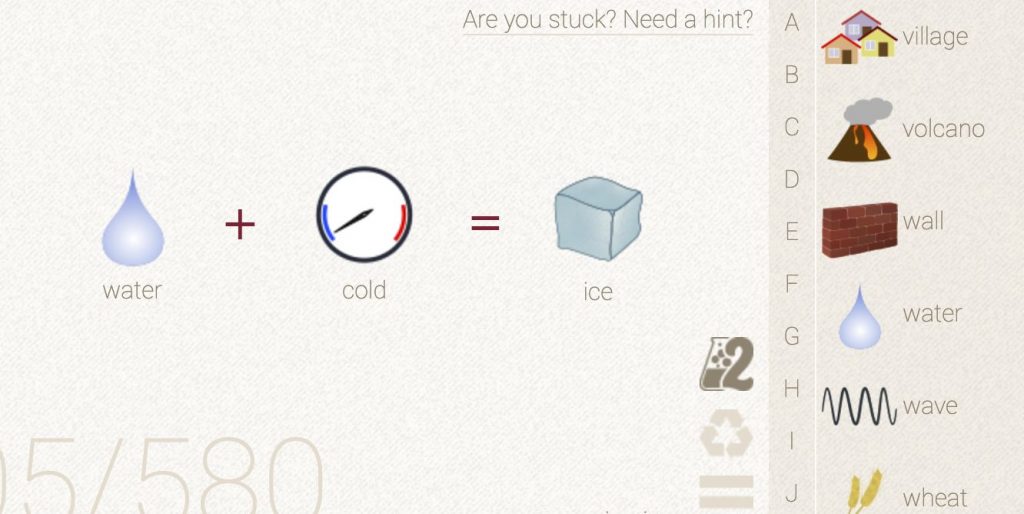Tap the recycle icon to clear workspace
The image size is (1024, 514).
pyautogui.click(x=726, y=435)
